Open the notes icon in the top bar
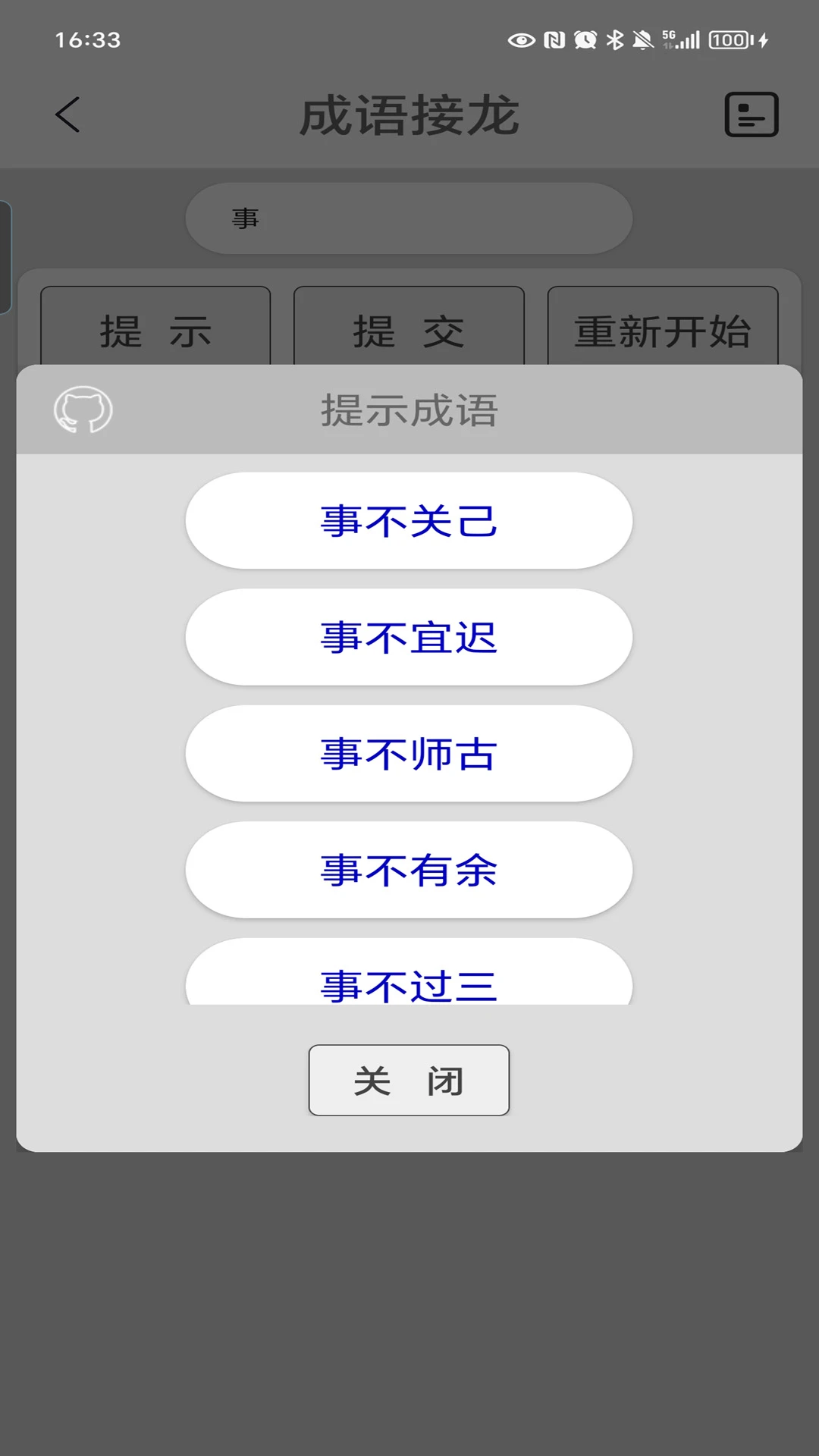Screen dimensions: 819x1456 (x=752, y=115)
